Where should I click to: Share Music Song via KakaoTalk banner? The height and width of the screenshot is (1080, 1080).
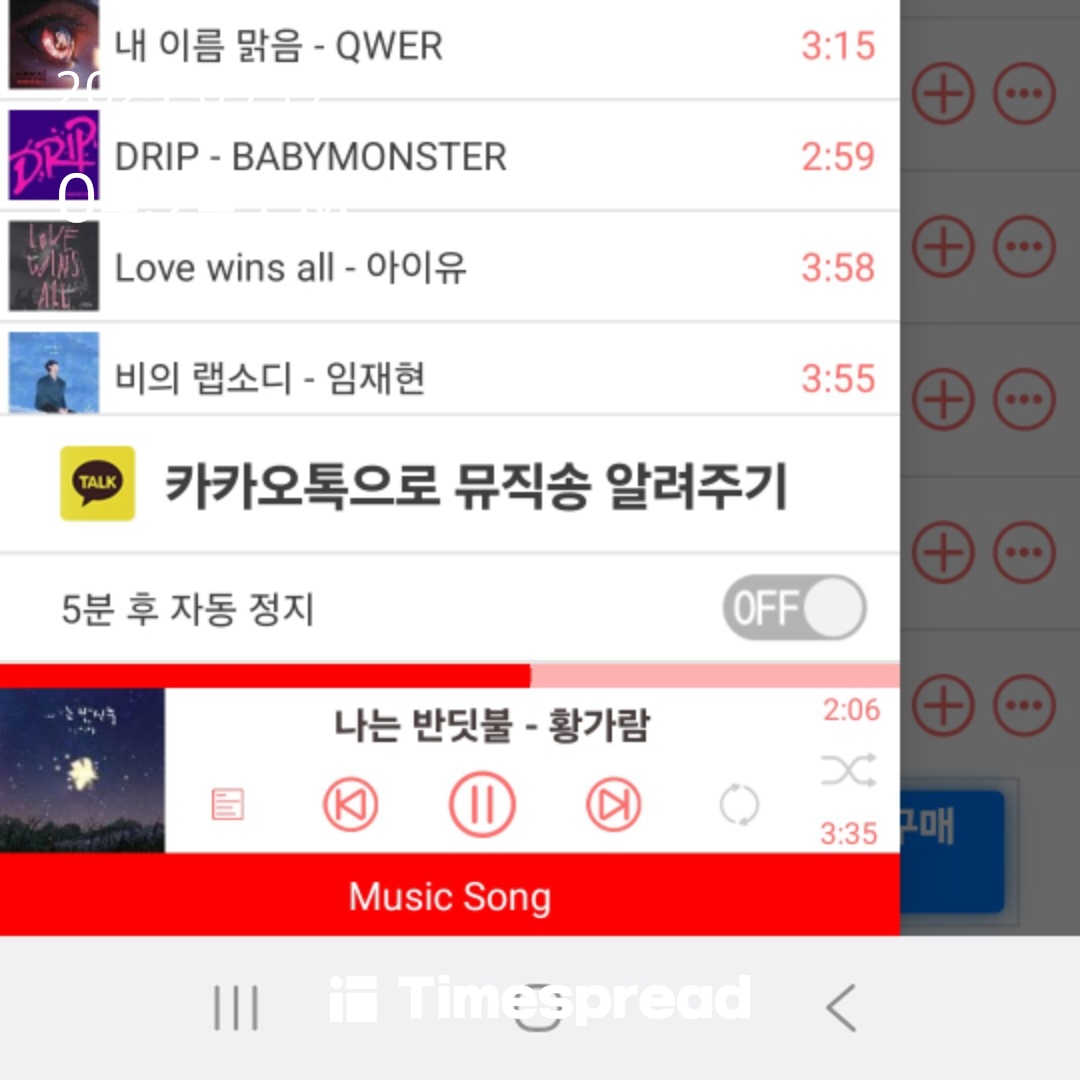[x=450, y=485]
